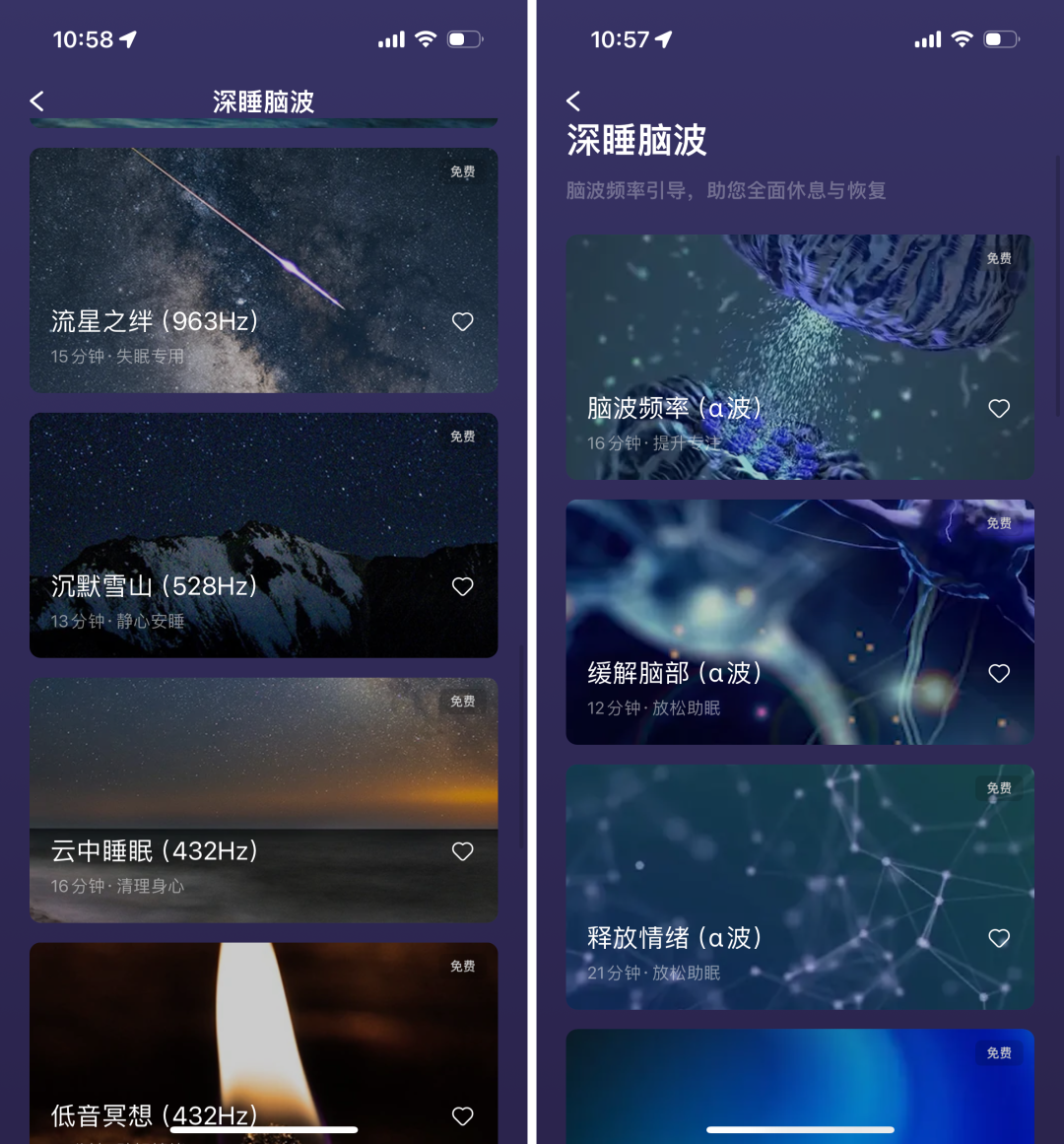Viewport: 1064px width, 1144px height.
Task: Open the 云中睡眠 (432Hz) track card
Action: click(263, 799)
